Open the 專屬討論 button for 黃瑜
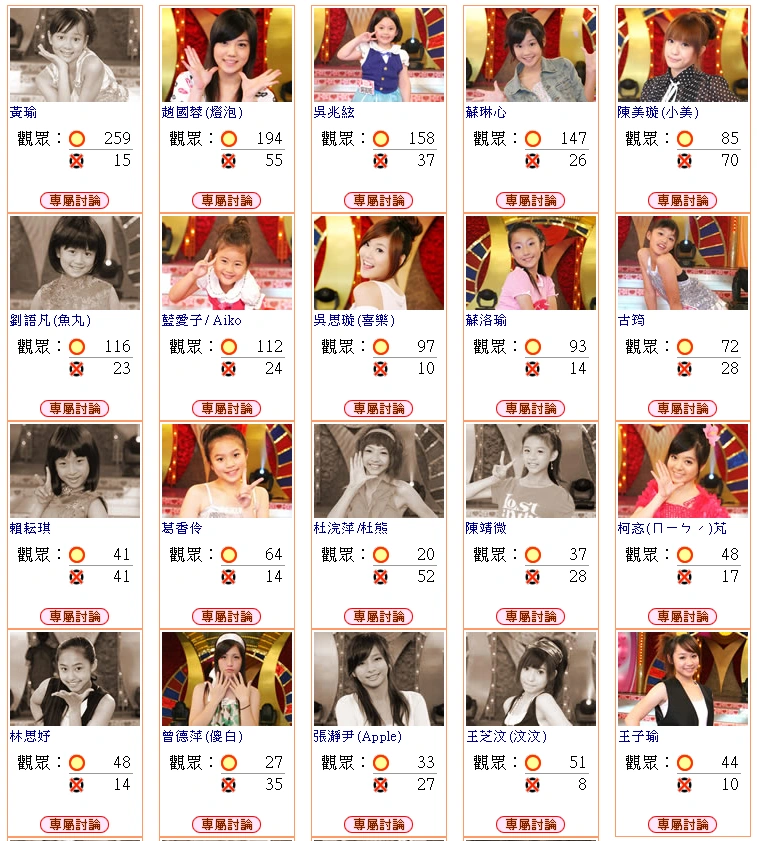 (75, 201)
